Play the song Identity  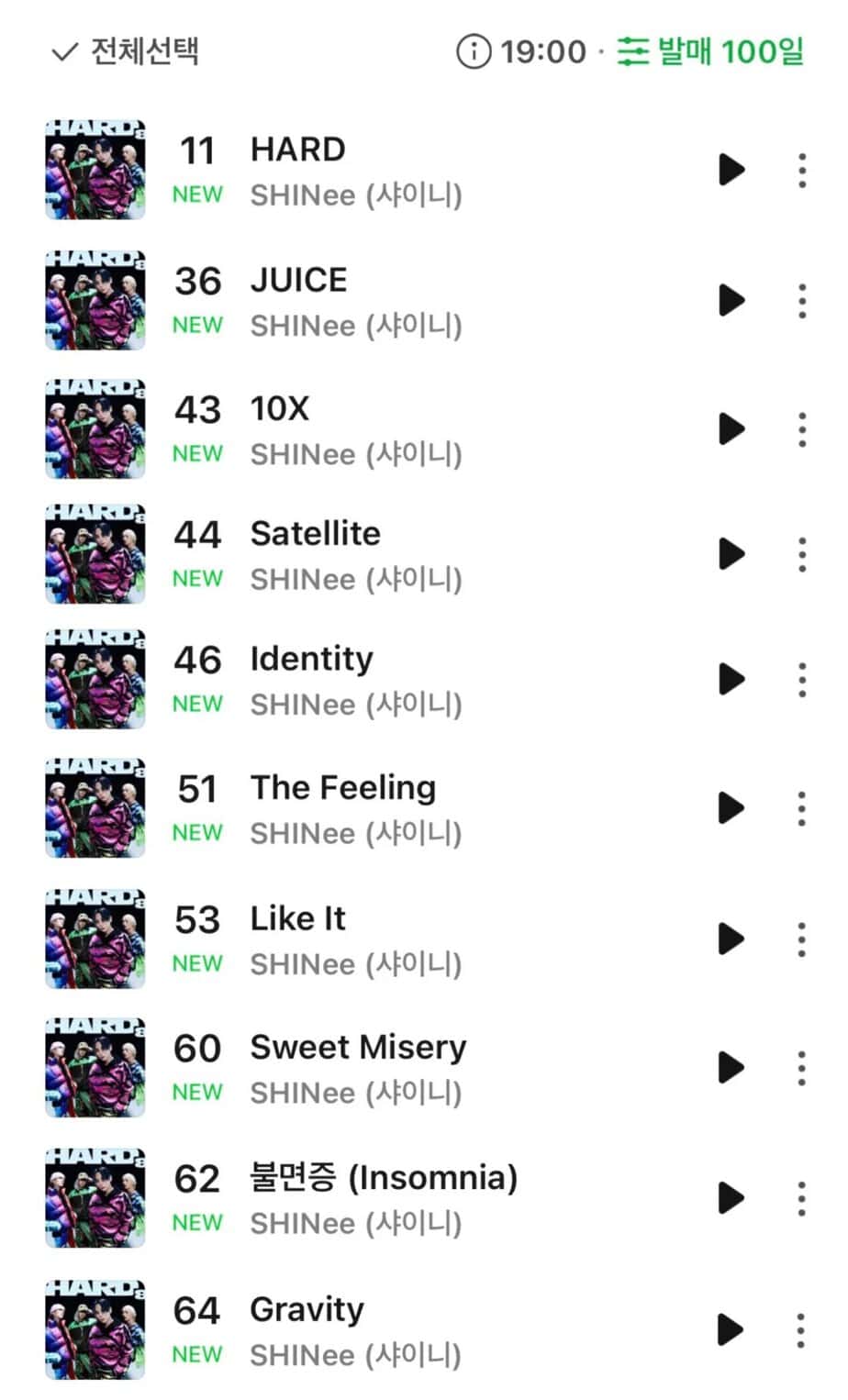pyautogui.click(x=731, y=679)
